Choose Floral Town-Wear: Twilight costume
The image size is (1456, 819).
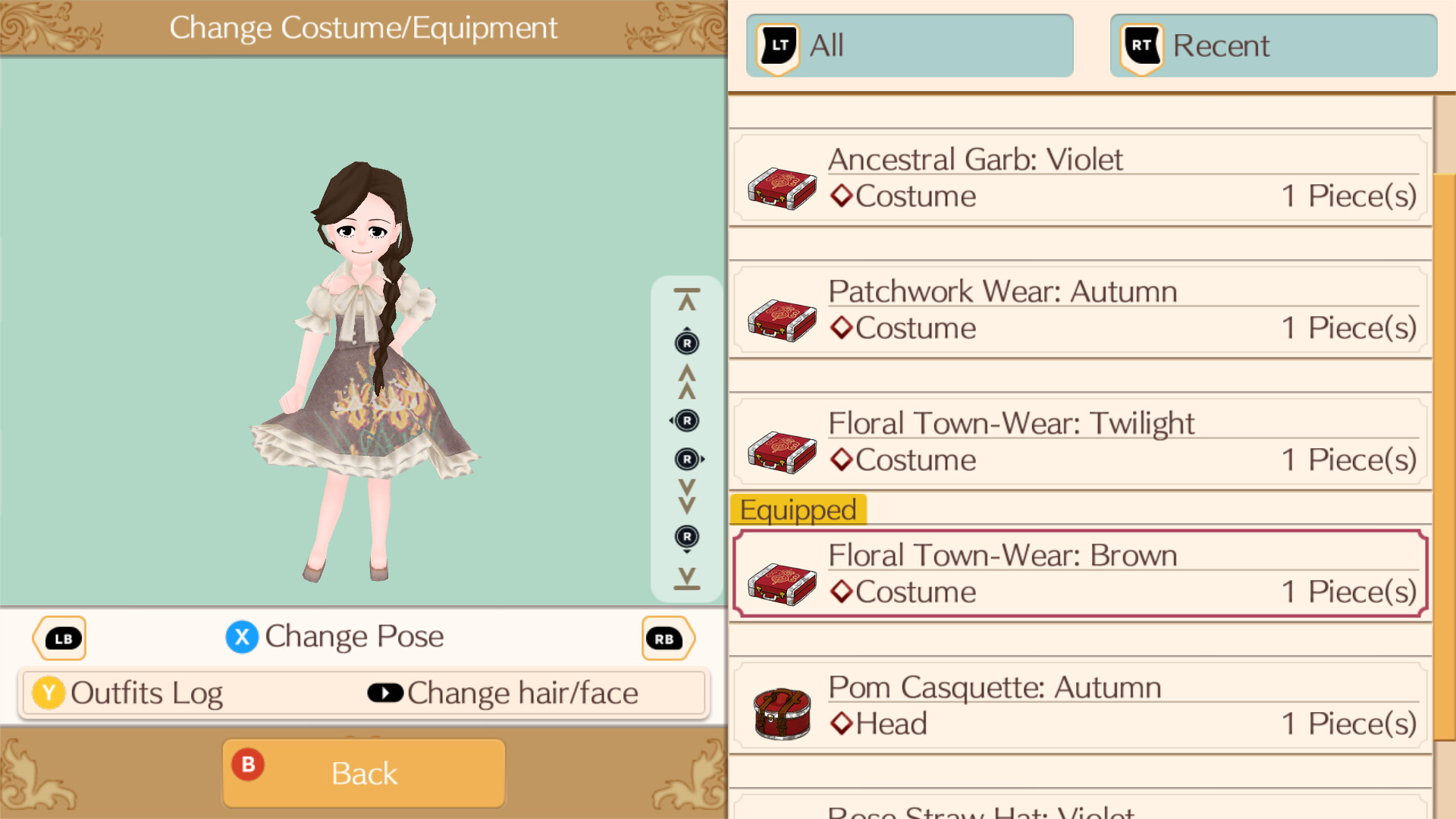1080,443
